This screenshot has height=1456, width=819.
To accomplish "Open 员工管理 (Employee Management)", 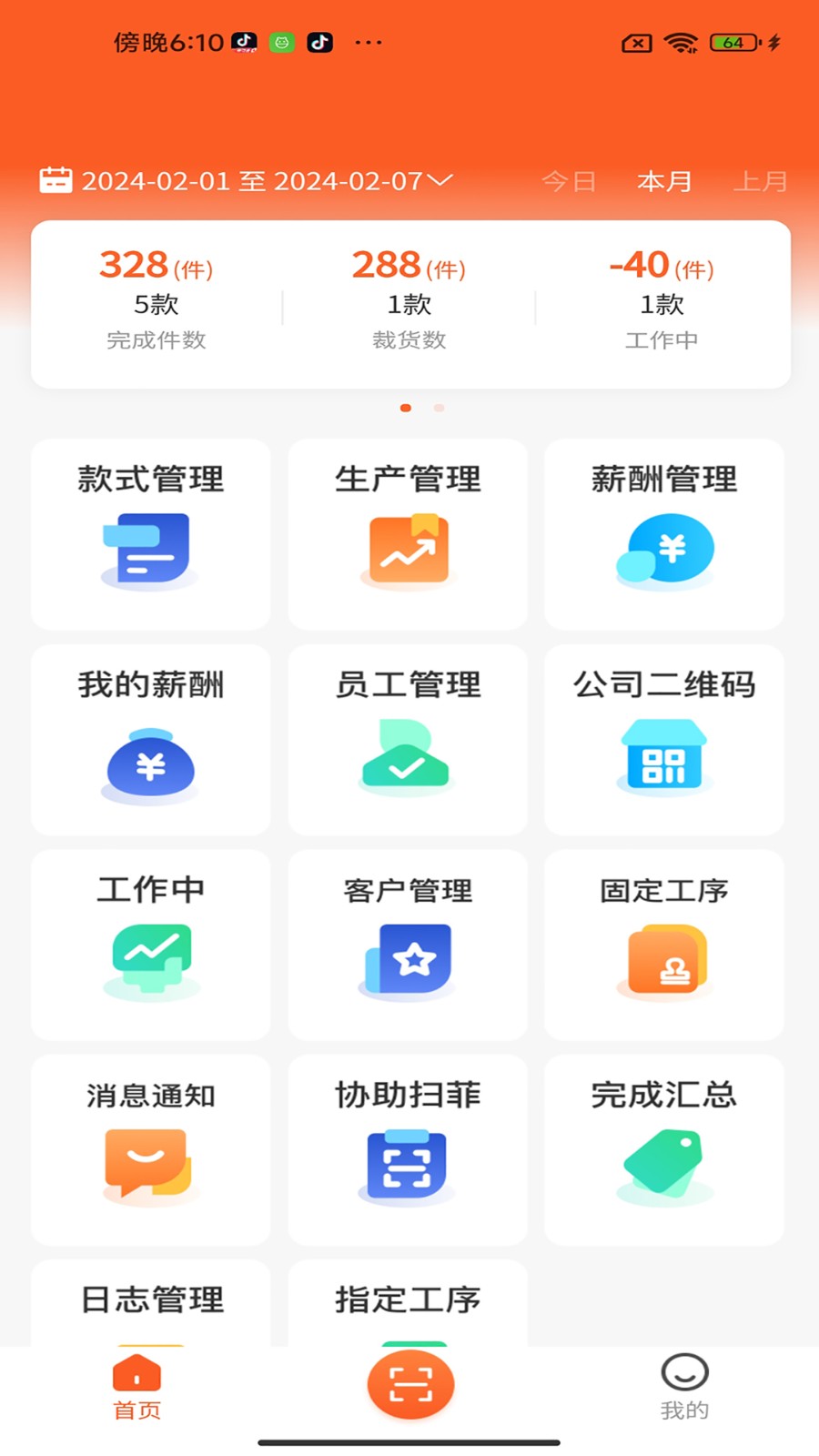I will 407,741.
